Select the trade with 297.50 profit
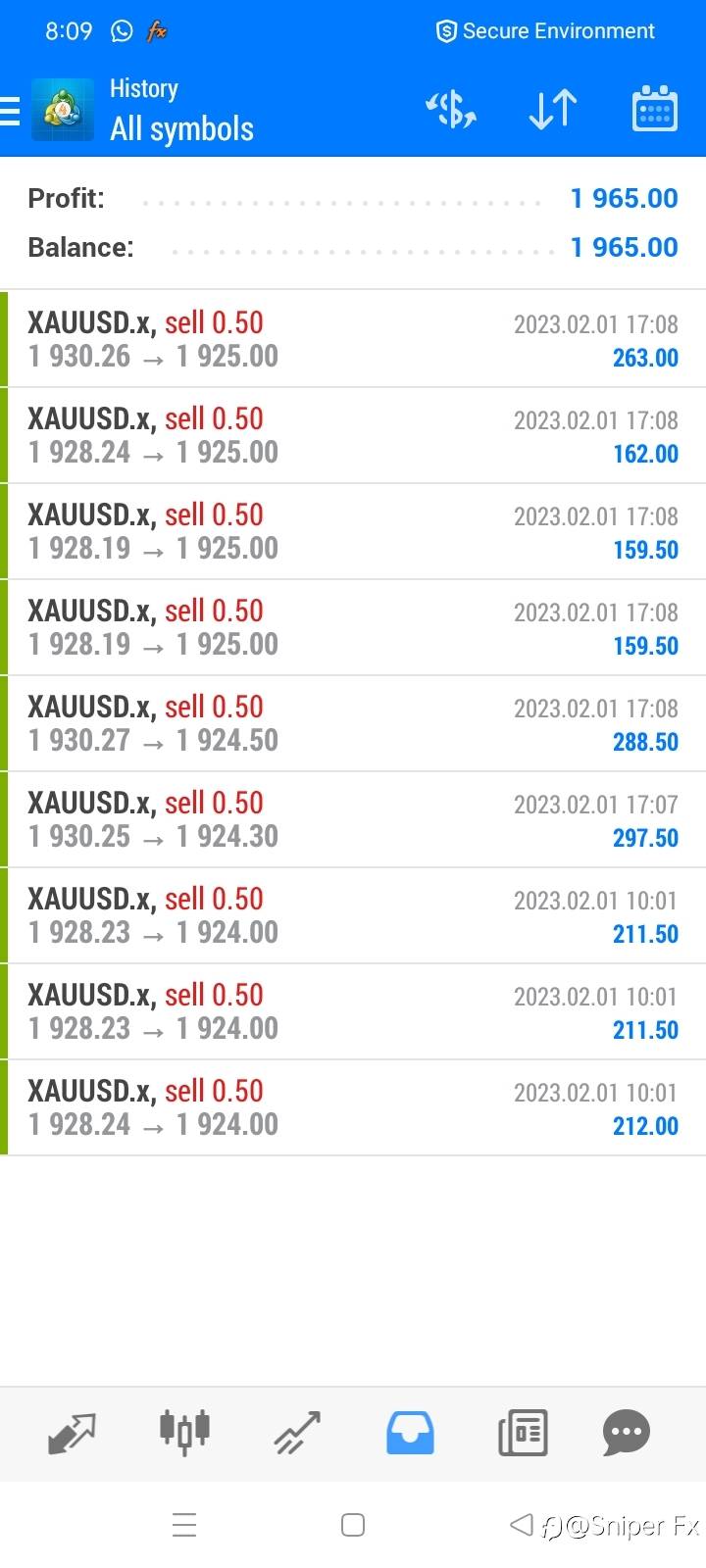The image size is (706, 1568). (353, 819)
